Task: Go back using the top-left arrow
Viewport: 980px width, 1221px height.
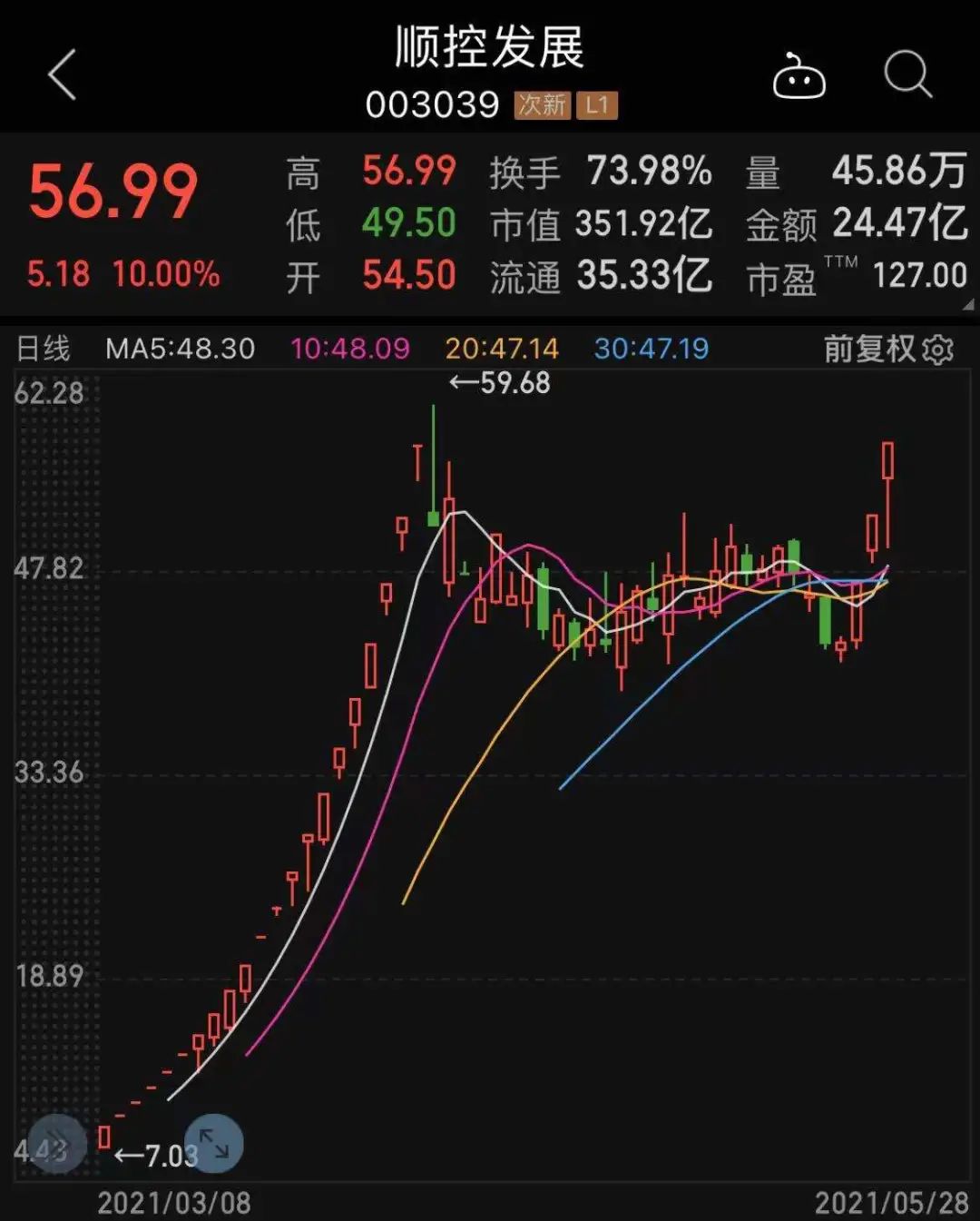Action: pos(62,74)
